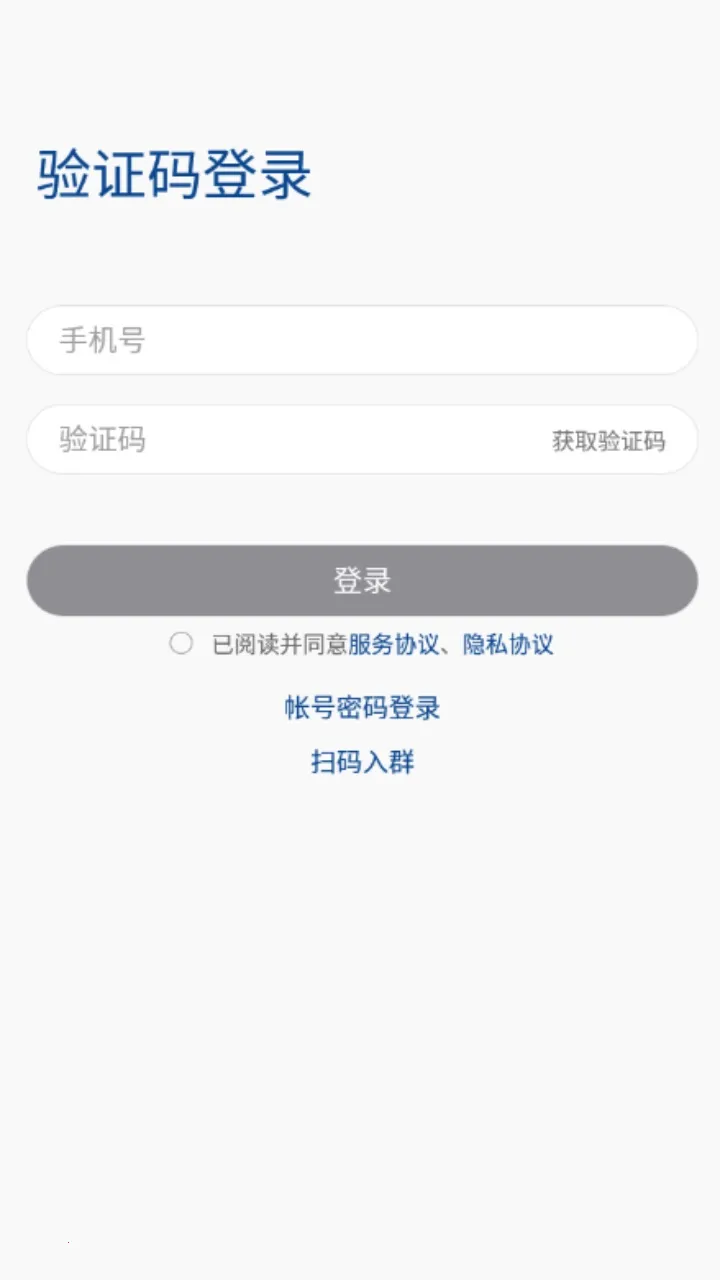720x1280 pixels.
Task: Select 扫码入群 to scan QR code
Action: click(x=360, y=763)
